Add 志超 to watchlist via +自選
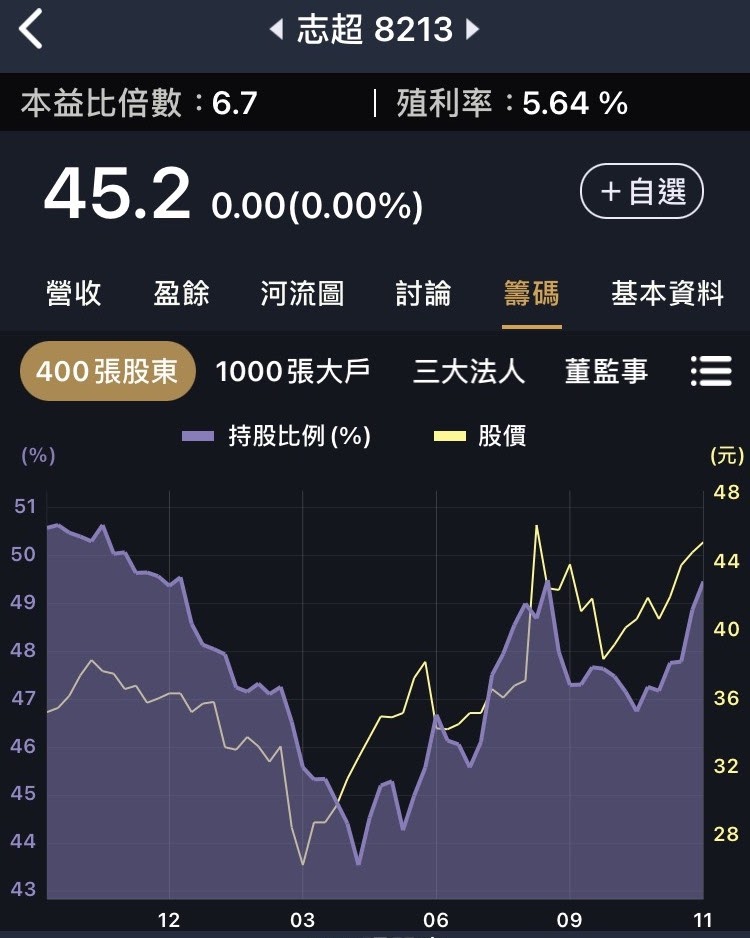Viewport: 750px width, 938px height. pyautogui.click(x=642, y=191)
